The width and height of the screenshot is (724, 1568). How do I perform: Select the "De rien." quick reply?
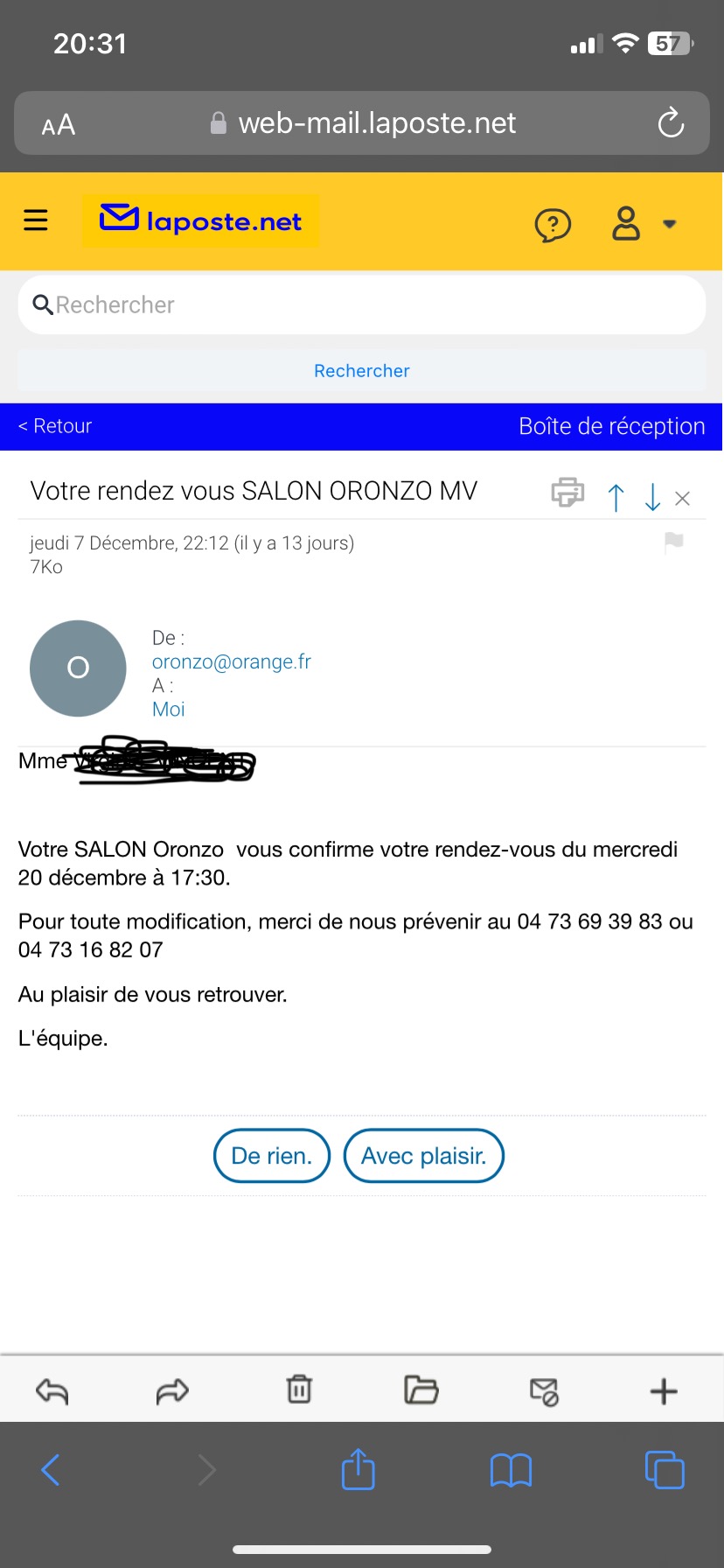(x=272, y=1156)
